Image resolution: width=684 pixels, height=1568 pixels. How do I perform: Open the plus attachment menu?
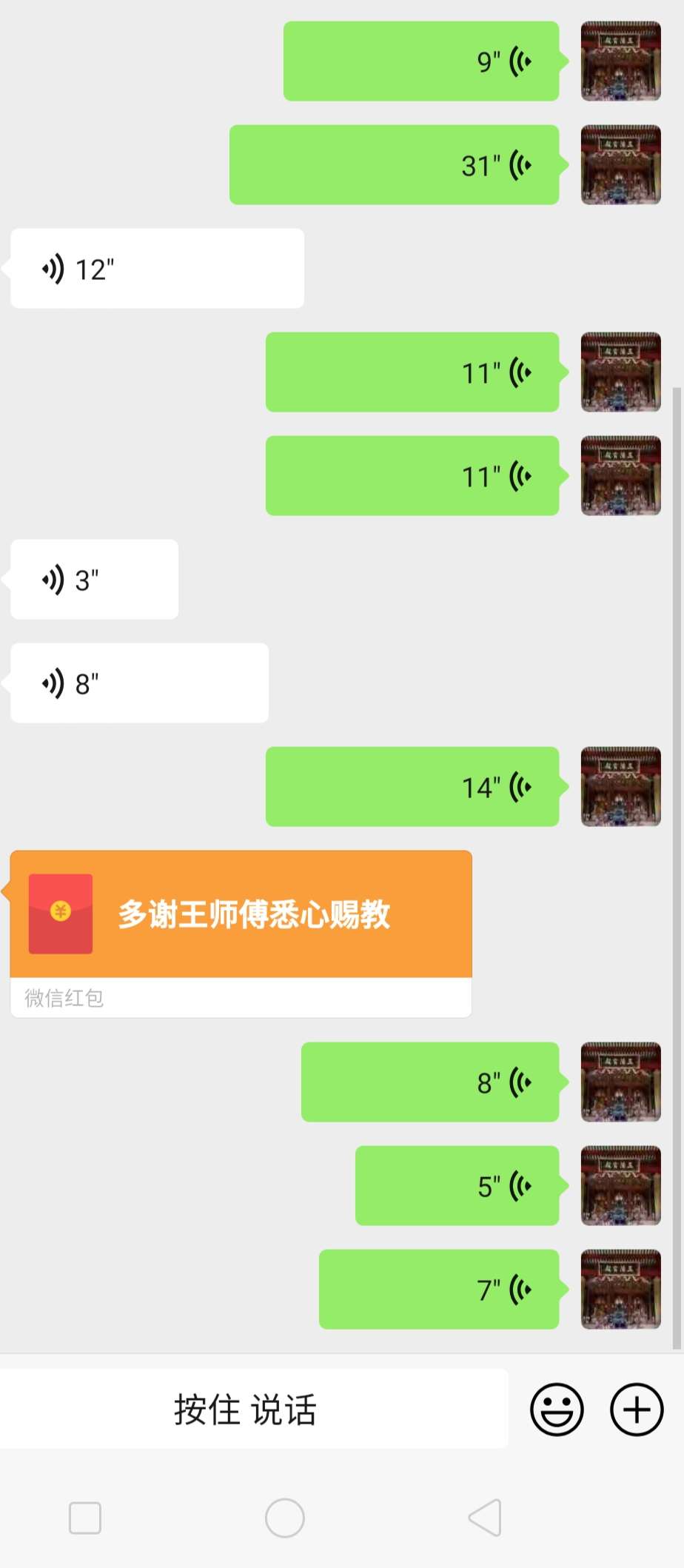[x=636, y=1409]
